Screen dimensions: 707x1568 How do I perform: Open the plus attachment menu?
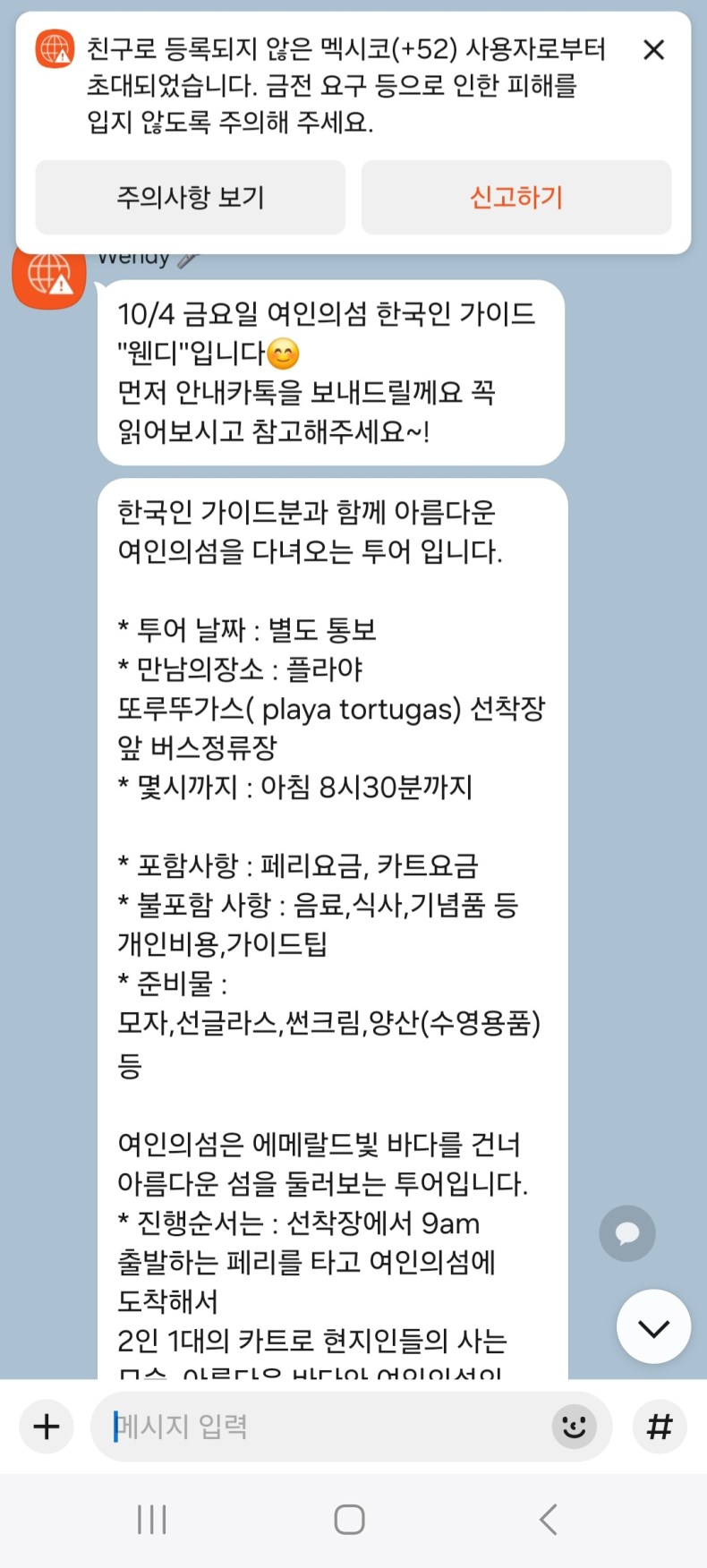(47, 1427)
